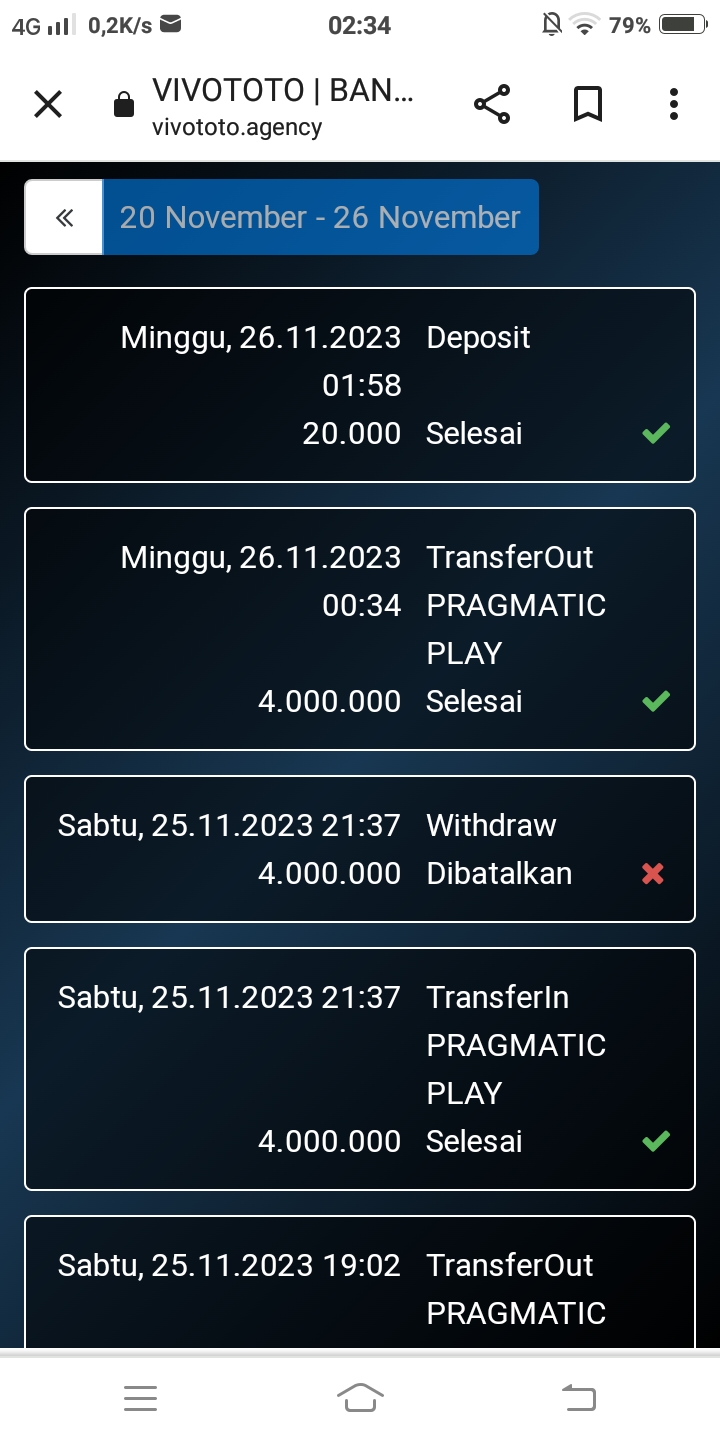Image resolution: width=720 pixels, height=1440 pixels.
Task: Share this page
Action: click(491, 104)
